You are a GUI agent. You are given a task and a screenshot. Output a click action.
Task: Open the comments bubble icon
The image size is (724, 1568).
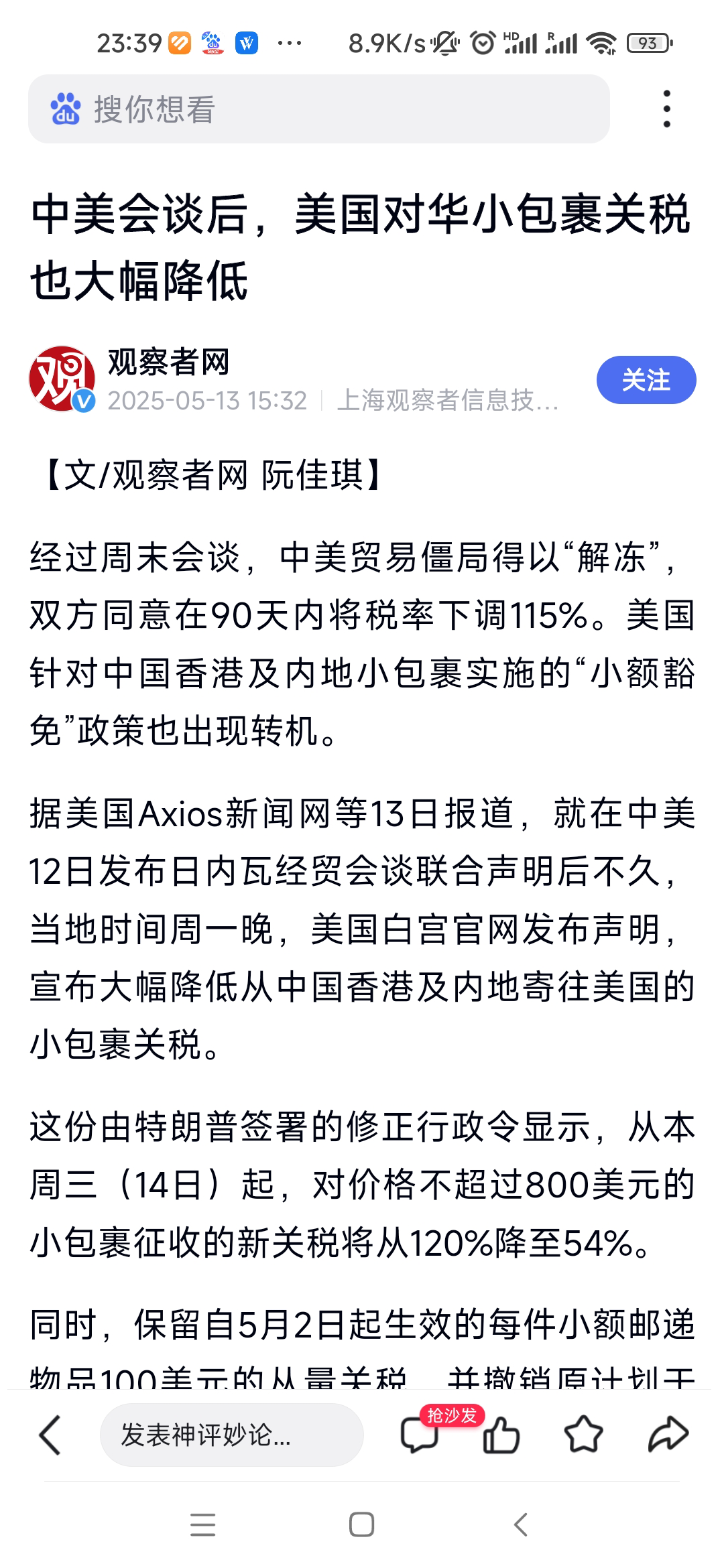click(x=420, y=1435)
